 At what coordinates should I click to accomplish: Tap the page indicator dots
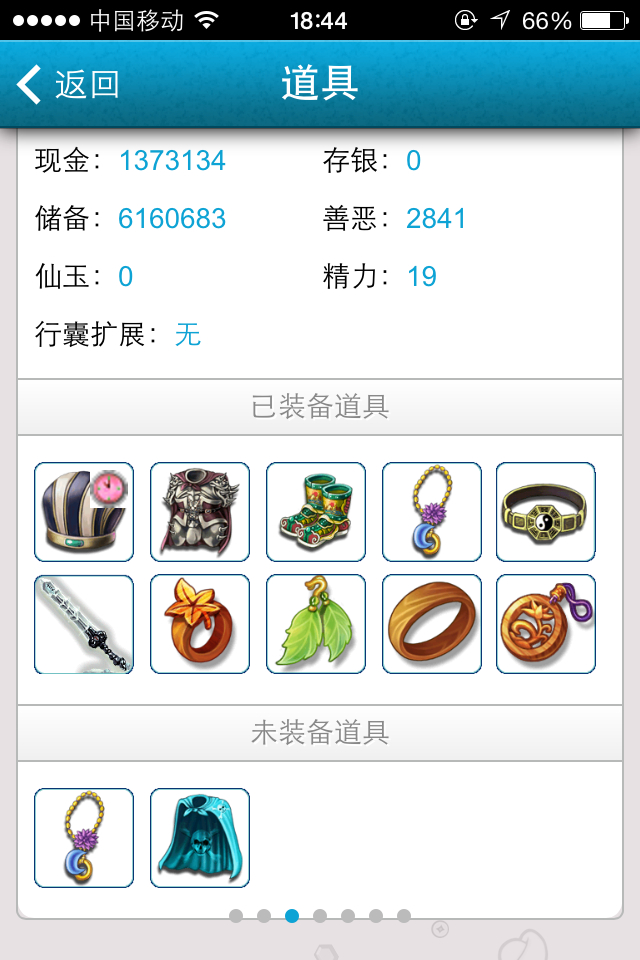coord(320,916)
